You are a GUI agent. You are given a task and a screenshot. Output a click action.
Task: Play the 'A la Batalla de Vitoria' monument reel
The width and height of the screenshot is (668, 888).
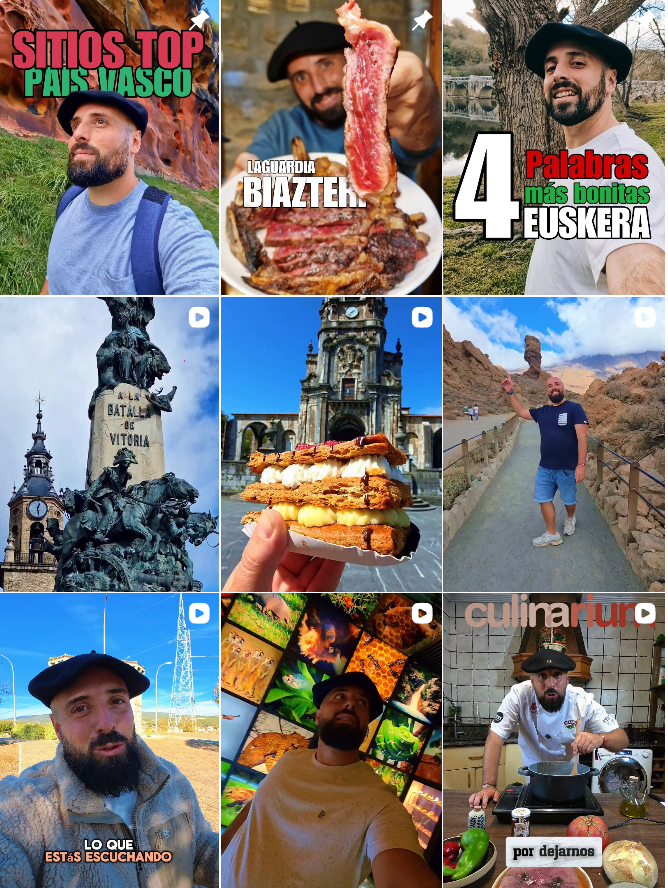(x=109, y=444)
